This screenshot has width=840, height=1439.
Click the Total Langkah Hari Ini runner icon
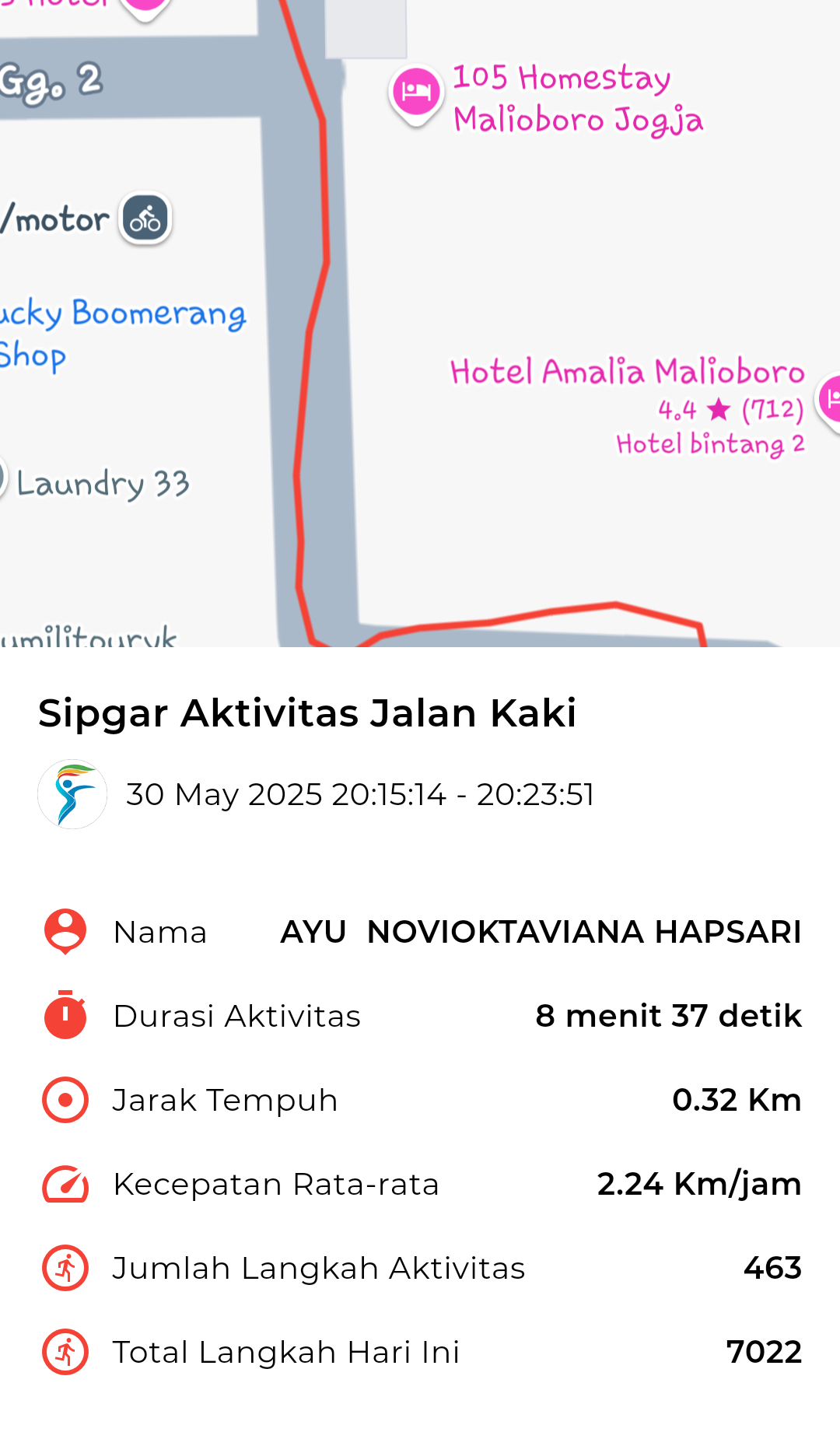point(65,1351)
